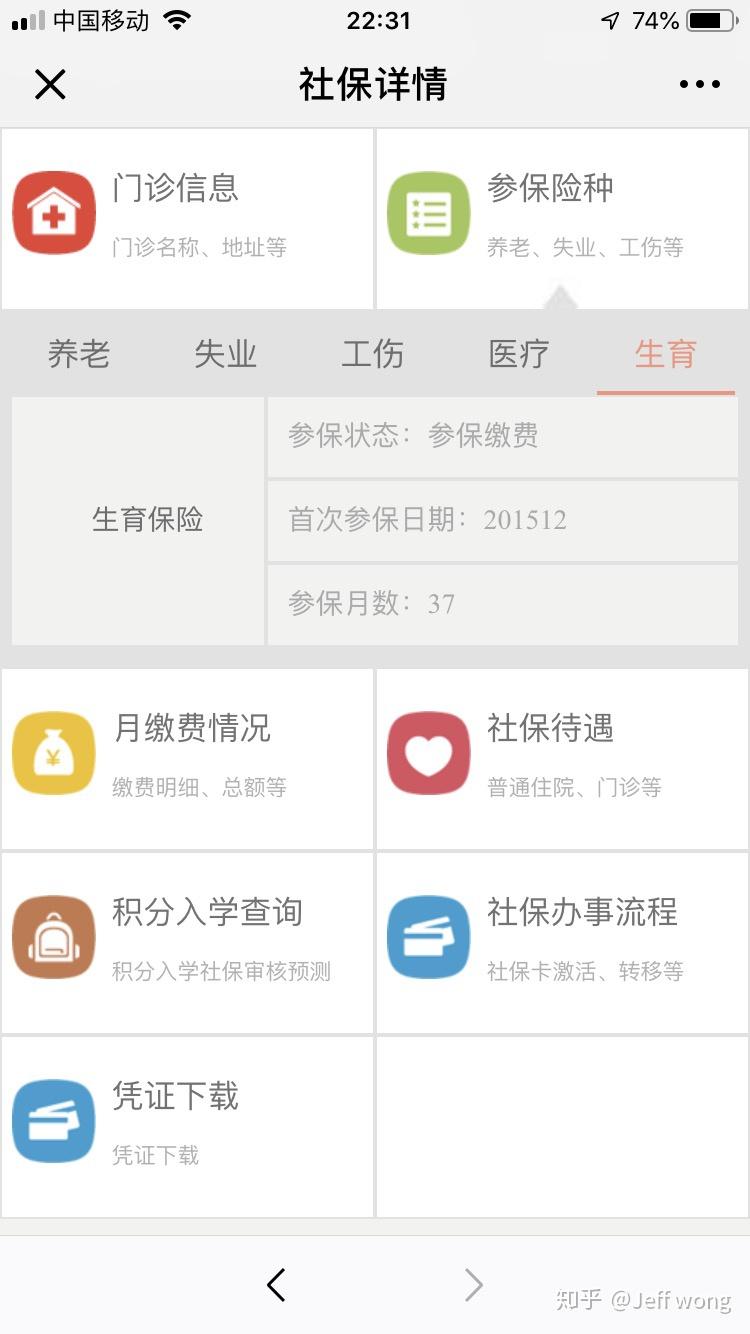Open 月缴费情况 payment details
This screenshot has height=1334, width=750.
tap(187, 758)
